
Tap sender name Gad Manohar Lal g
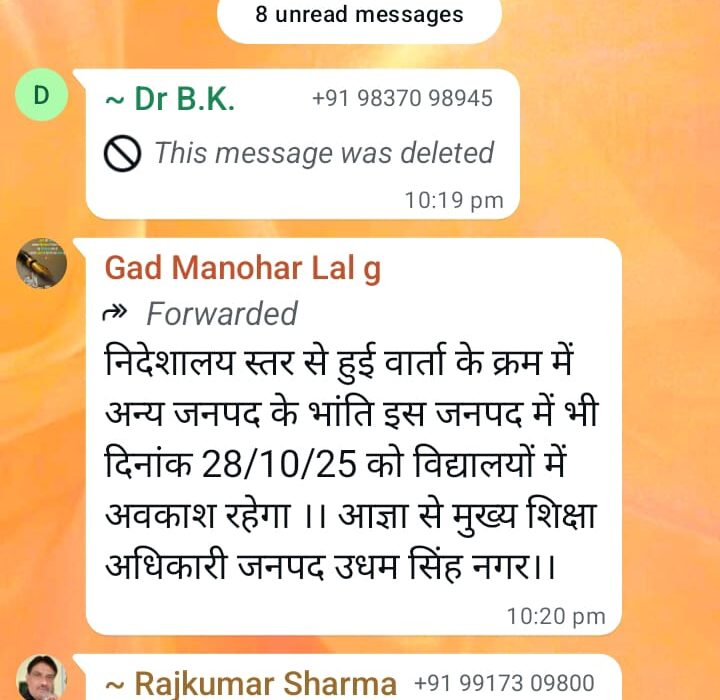[243, 268]
